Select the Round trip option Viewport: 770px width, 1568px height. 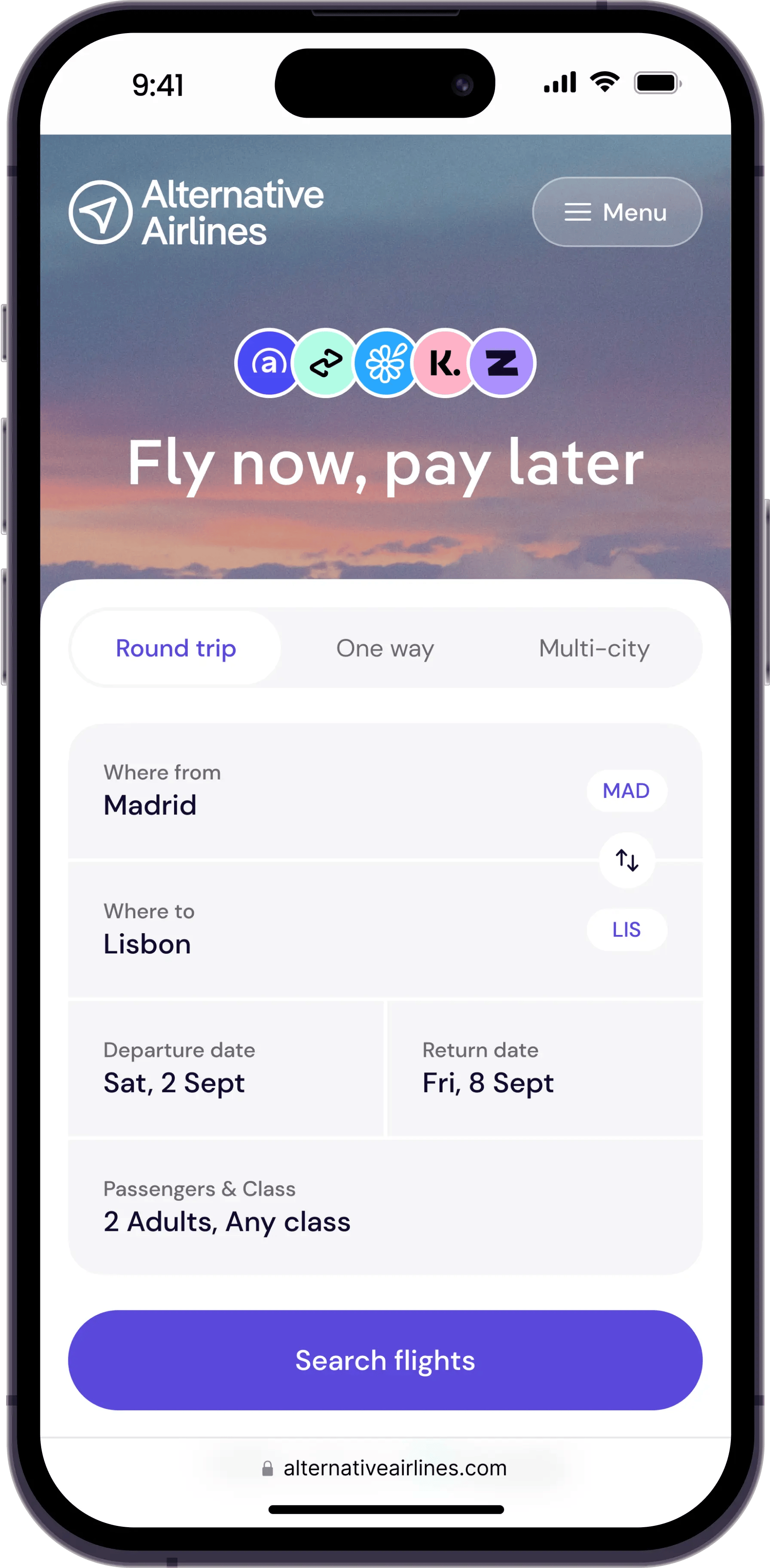click(175, 648)
